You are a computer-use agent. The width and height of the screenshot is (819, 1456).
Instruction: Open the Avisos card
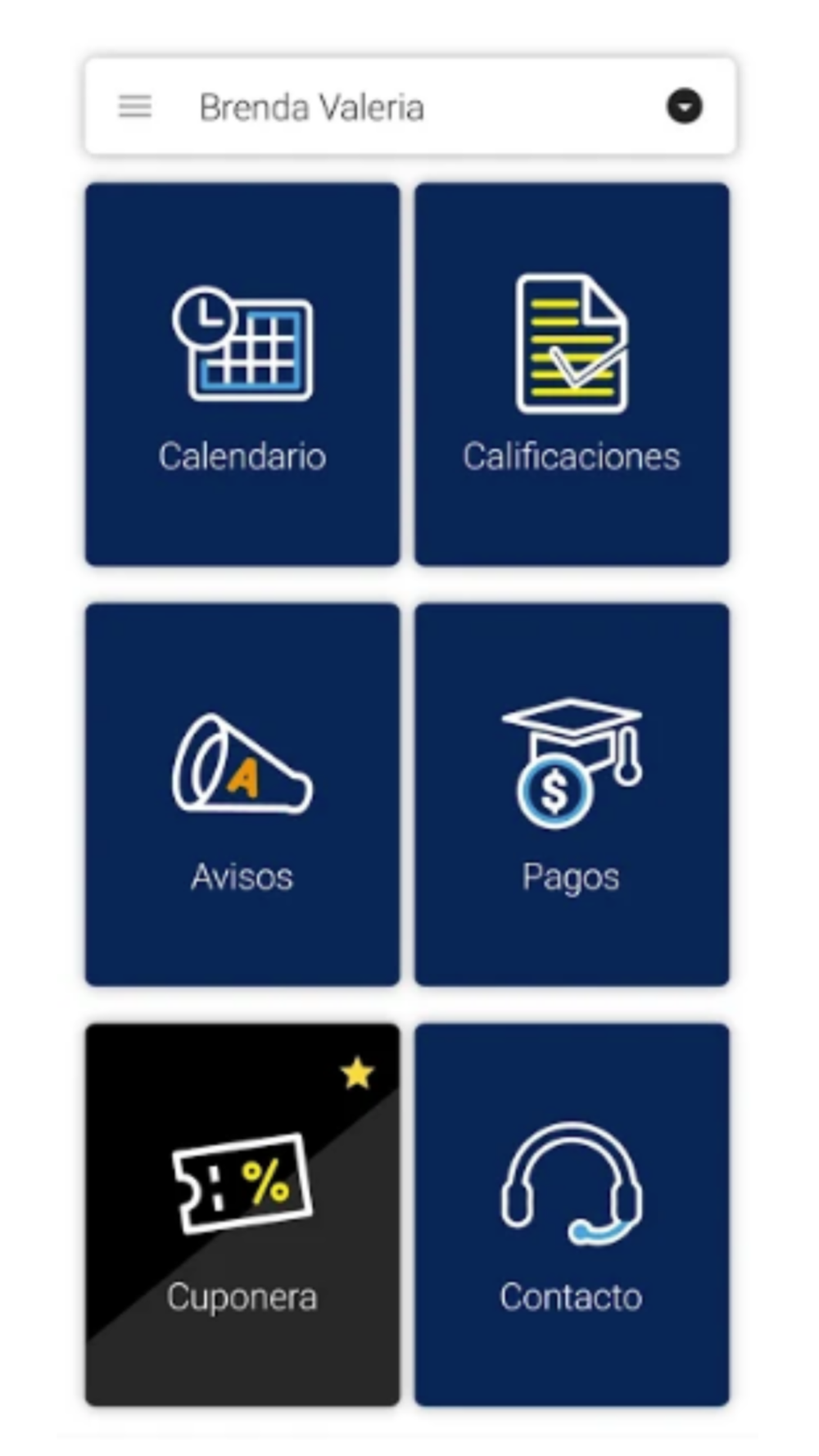click(x=242, y=794)
